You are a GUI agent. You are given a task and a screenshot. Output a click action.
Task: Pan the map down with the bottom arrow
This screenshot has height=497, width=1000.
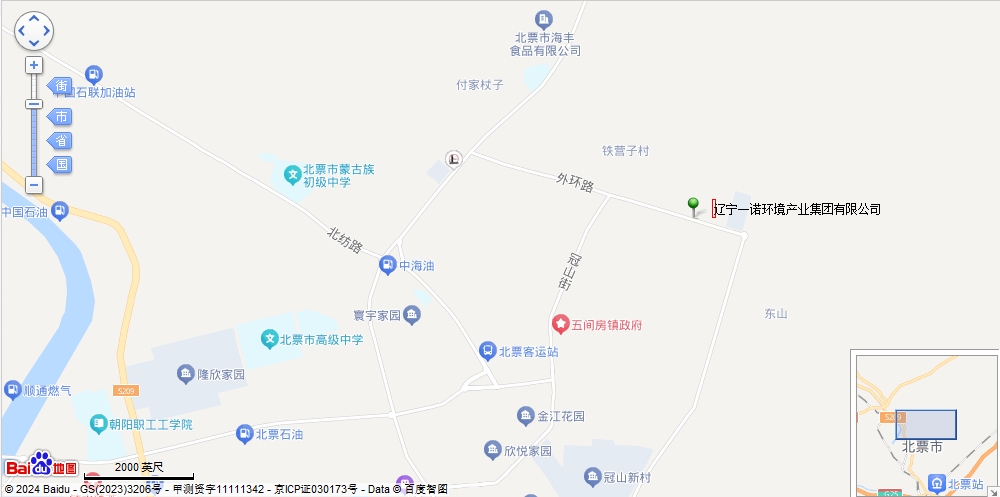click(34, 43)
